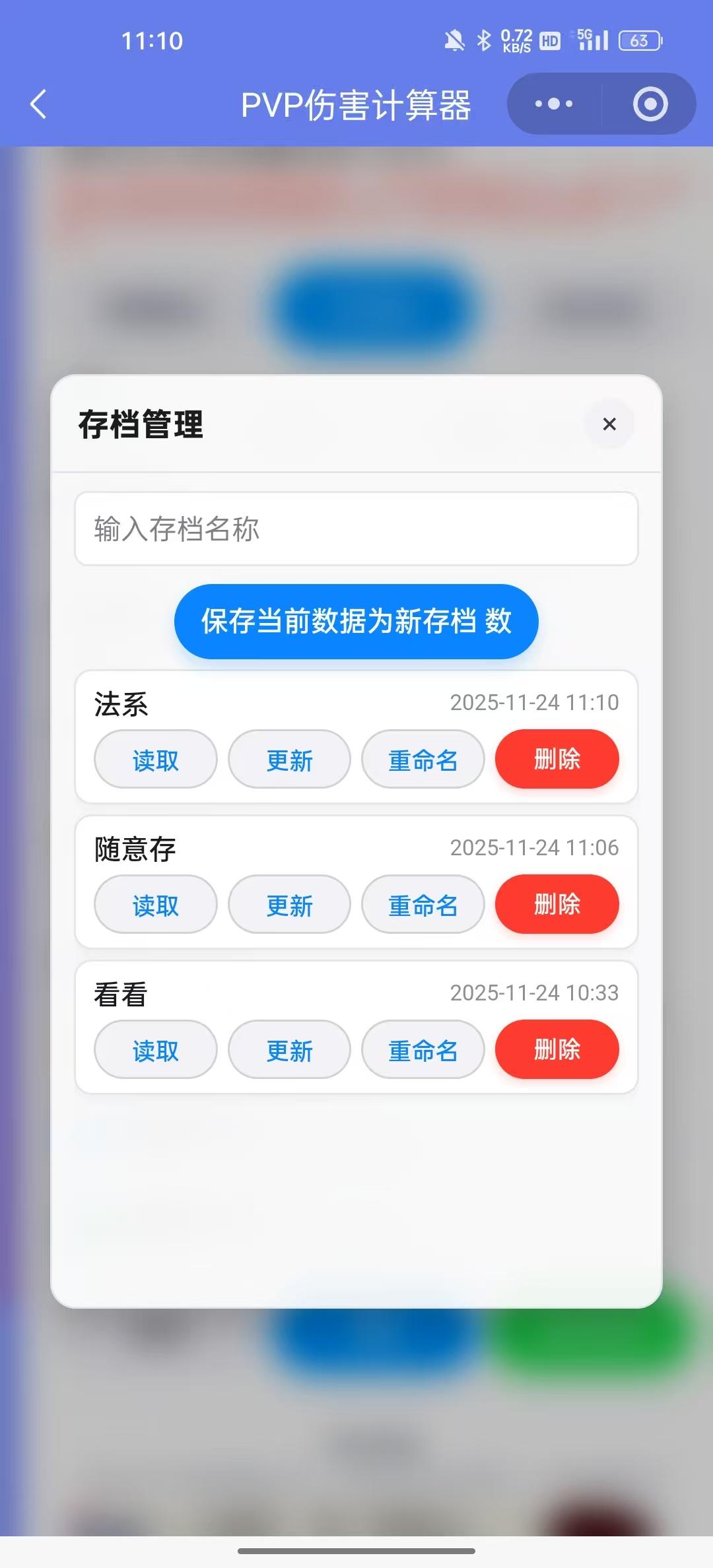The height and width of the screenshot is (1568, 713).
Task: Rename the 随意存 archive via 重命名
Action: point(423,905)
